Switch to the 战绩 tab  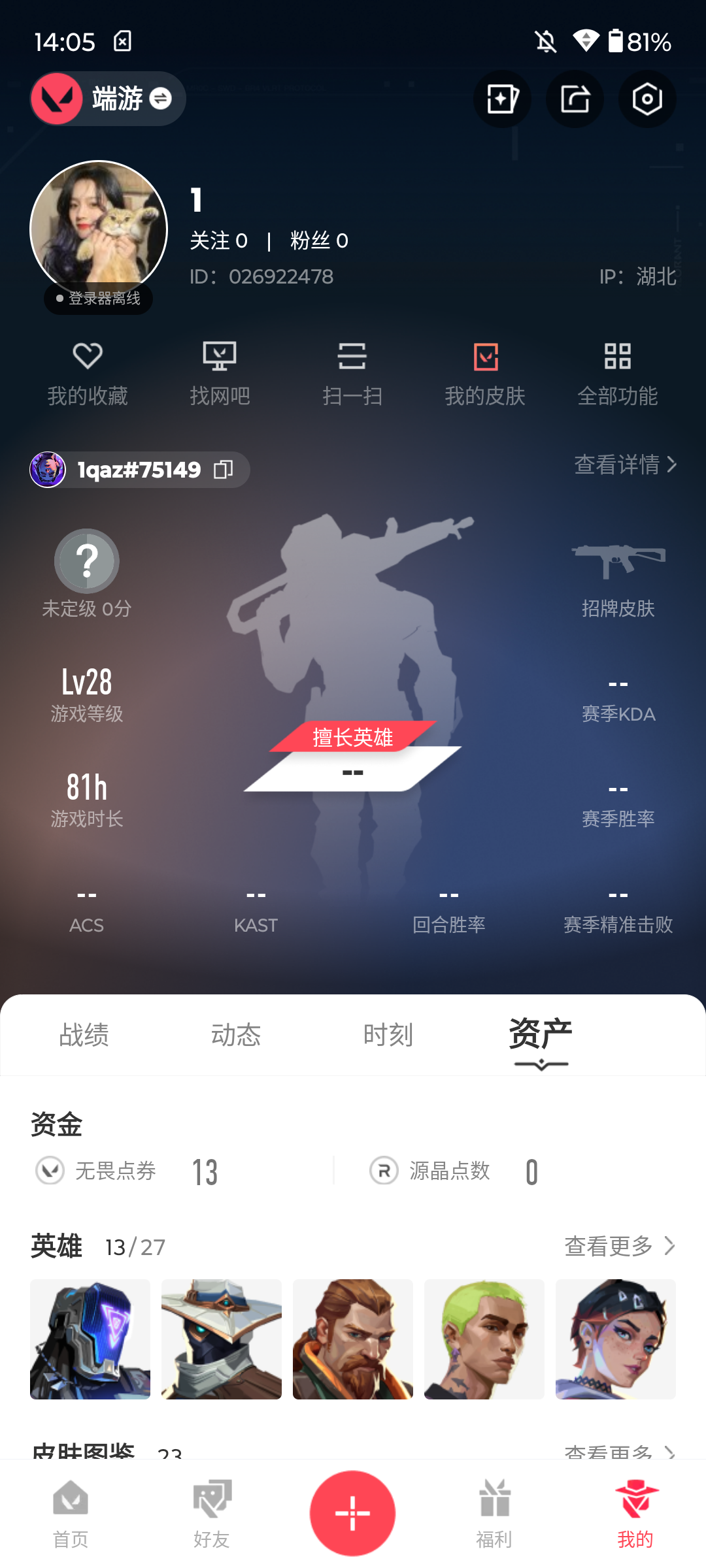click(84, 1035)
